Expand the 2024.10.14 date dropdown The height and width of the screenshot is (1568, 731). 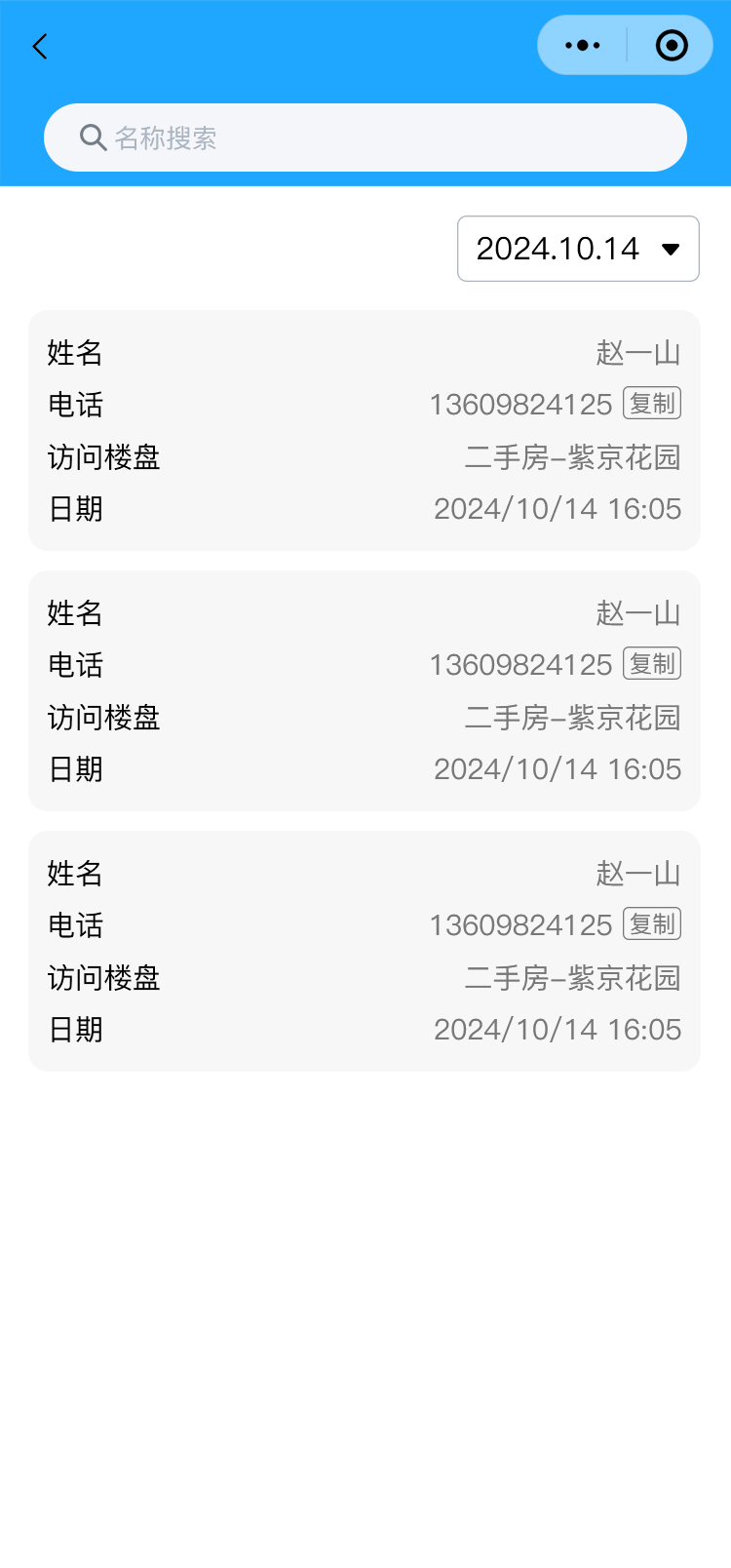click(x=578, y=249)
